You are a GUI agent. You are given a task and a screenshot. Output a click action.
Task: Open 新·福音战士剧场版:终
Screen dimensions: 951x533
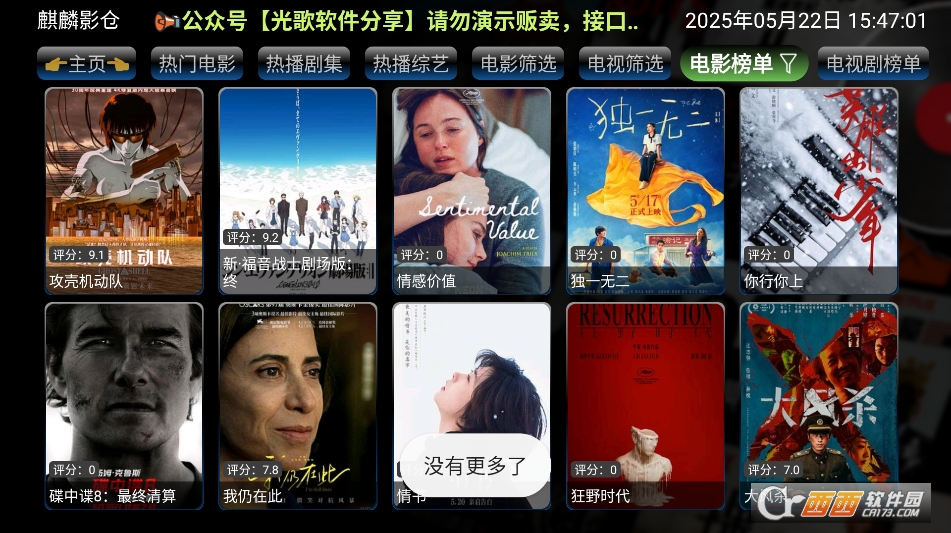point(298,190)
